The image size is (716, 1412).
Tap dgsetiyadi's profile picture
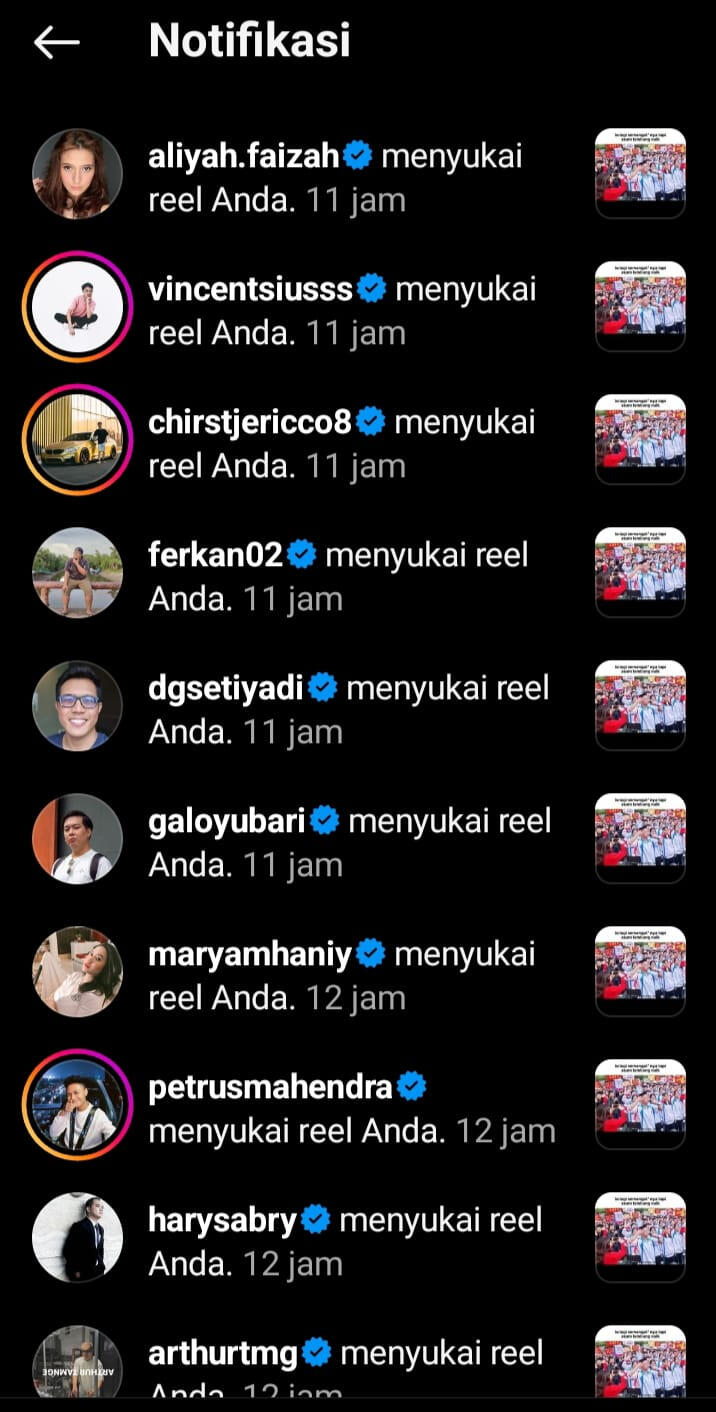point(77,706)
